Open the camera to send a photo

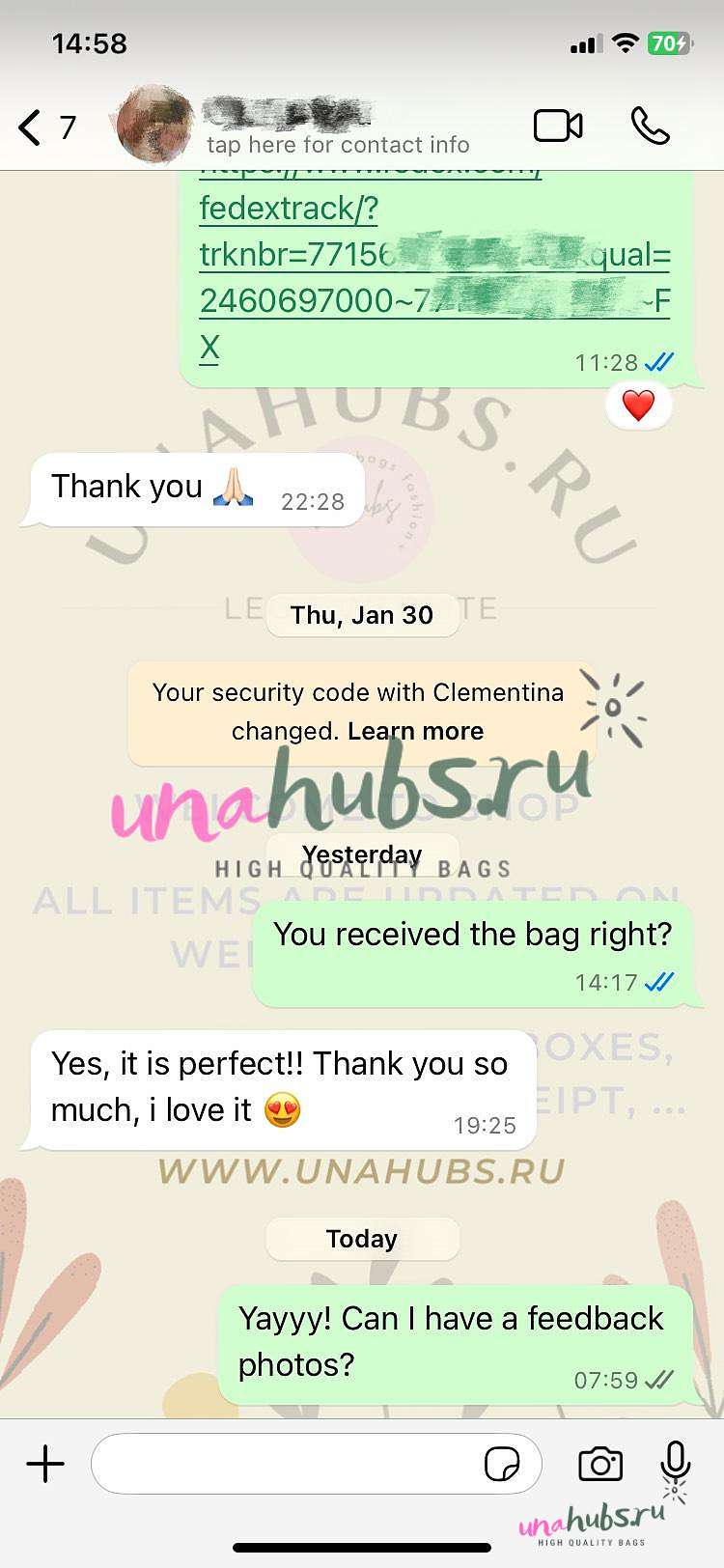coord(600,1464)
